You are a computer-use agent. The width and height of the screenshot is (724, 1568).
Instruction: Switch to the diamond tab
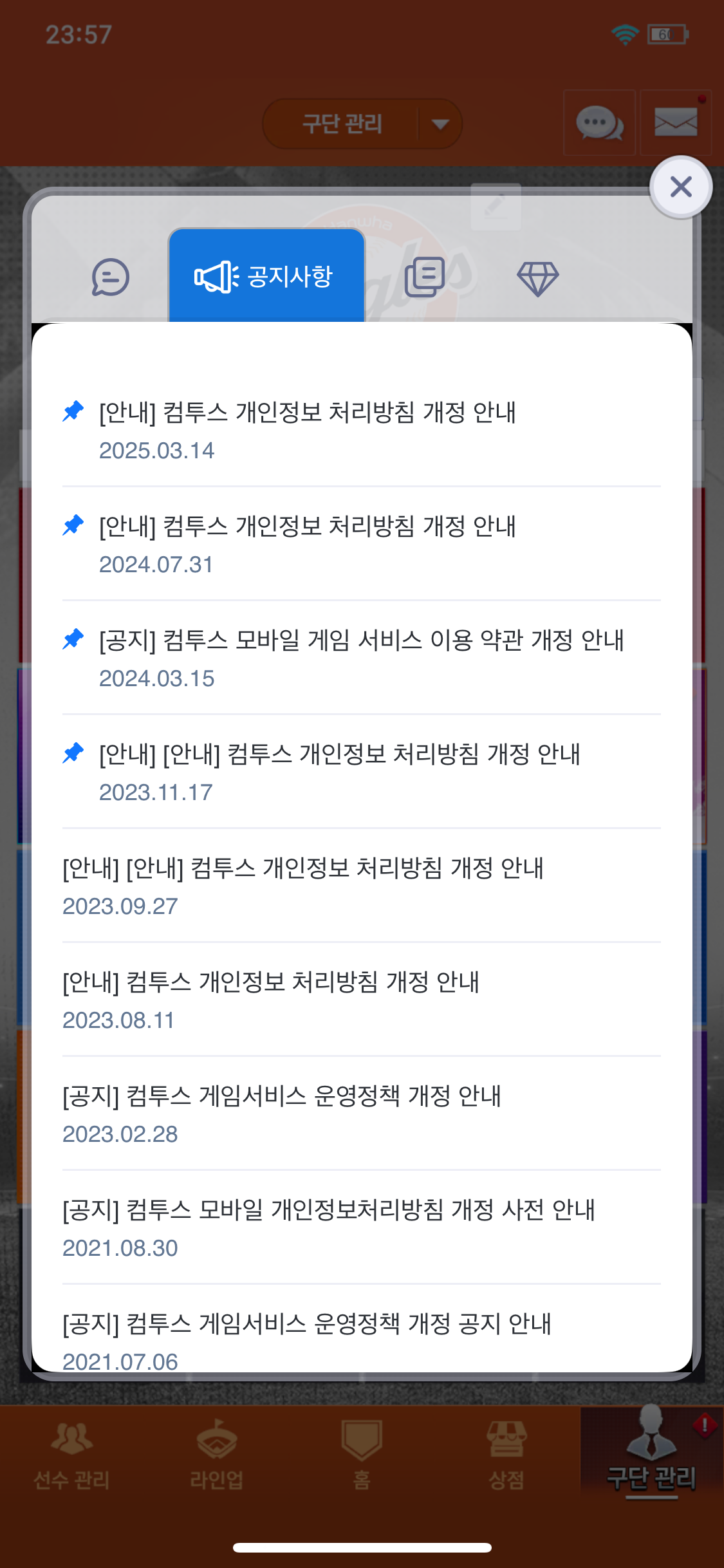pos(538,279)
